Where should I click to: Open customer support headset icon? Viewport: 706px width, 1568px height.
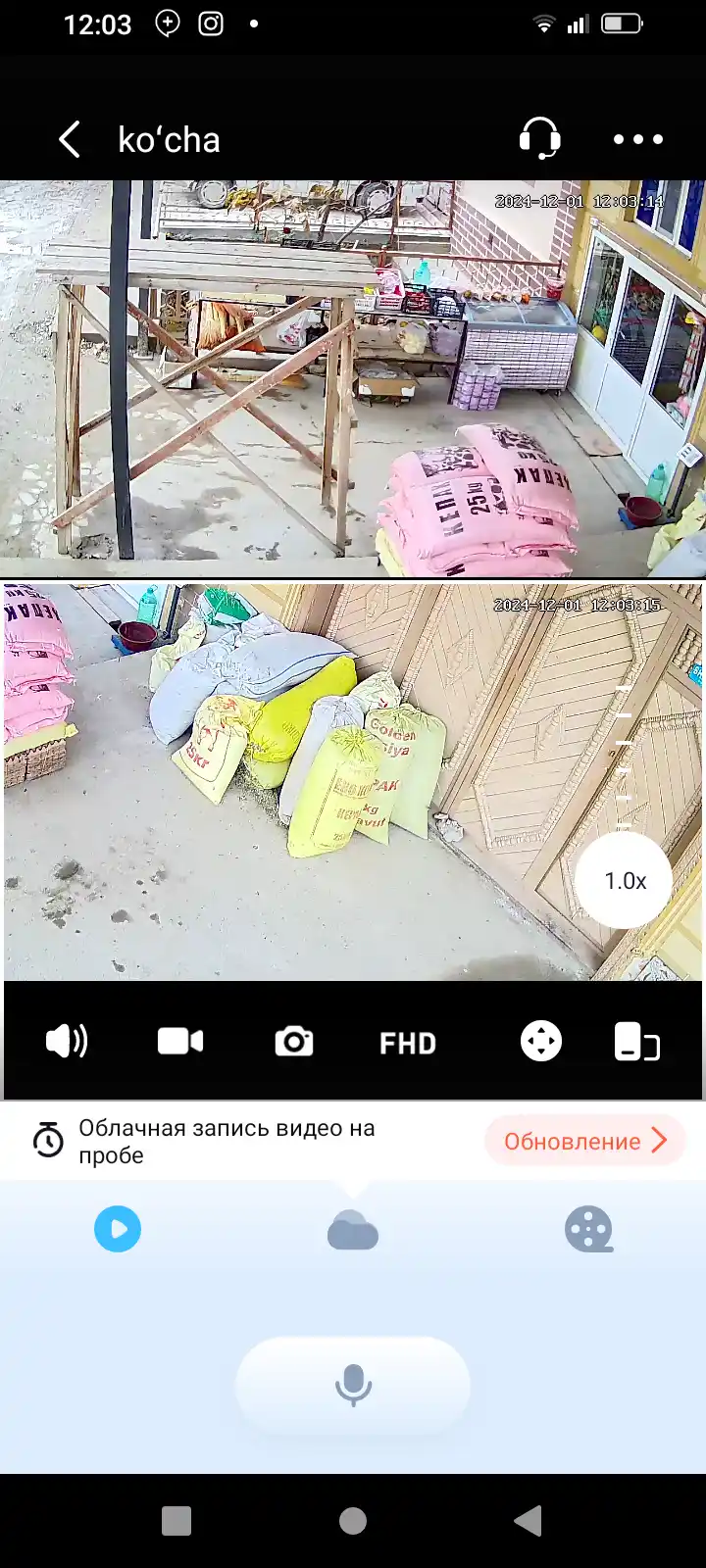[539, 138]
